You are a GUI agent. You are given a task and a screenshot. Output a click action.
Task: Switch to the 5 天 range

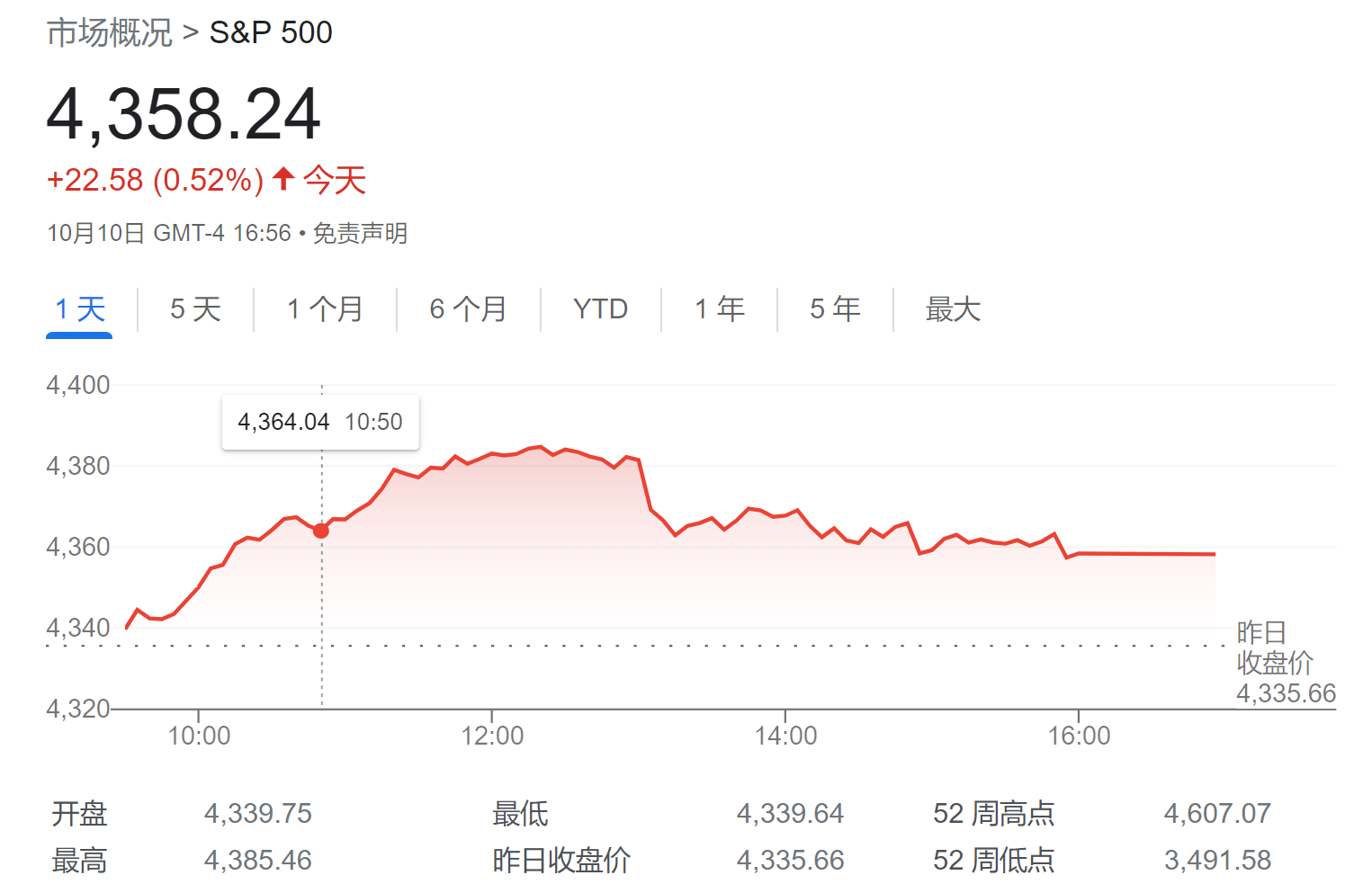[x=195, y=309]
